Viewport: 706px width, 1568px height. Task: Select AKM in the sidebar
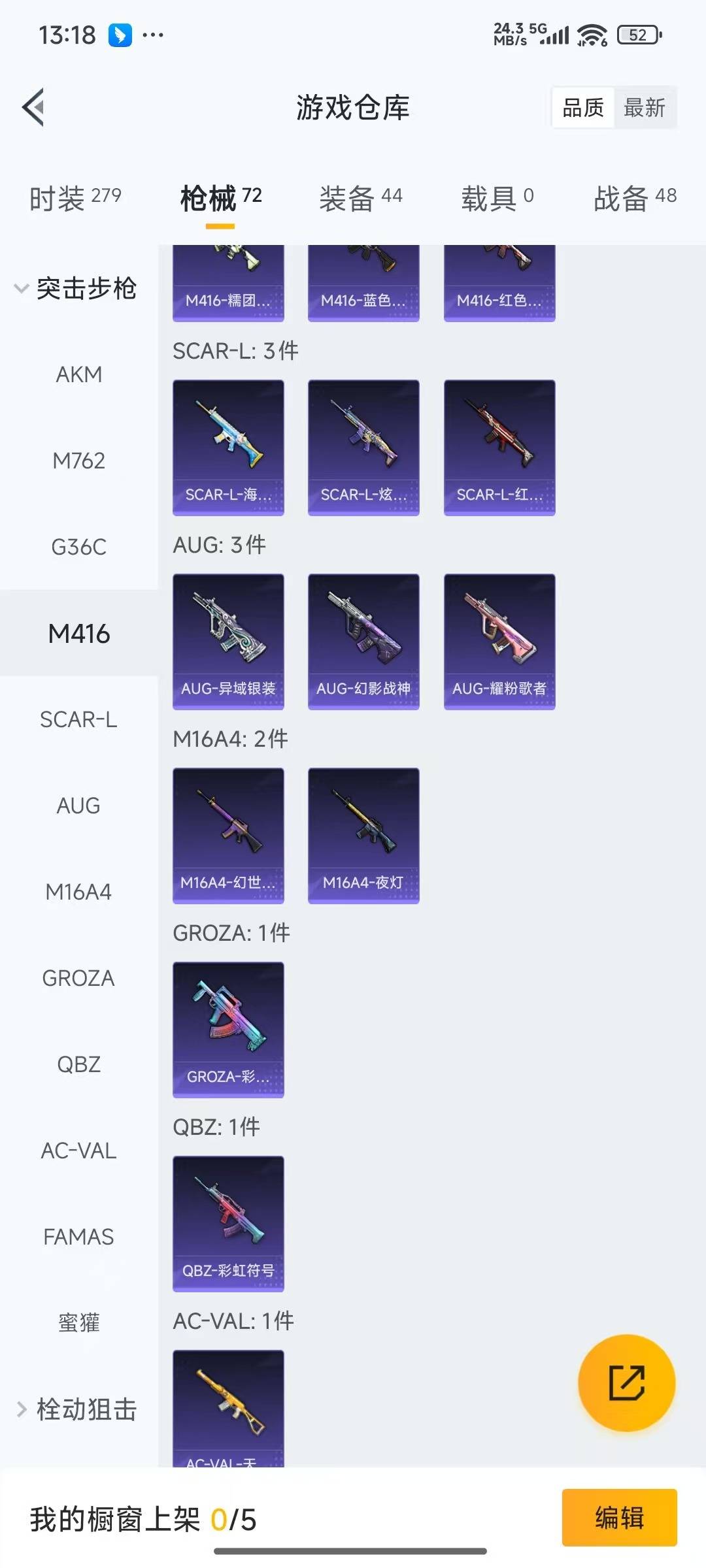coord(79,374)
